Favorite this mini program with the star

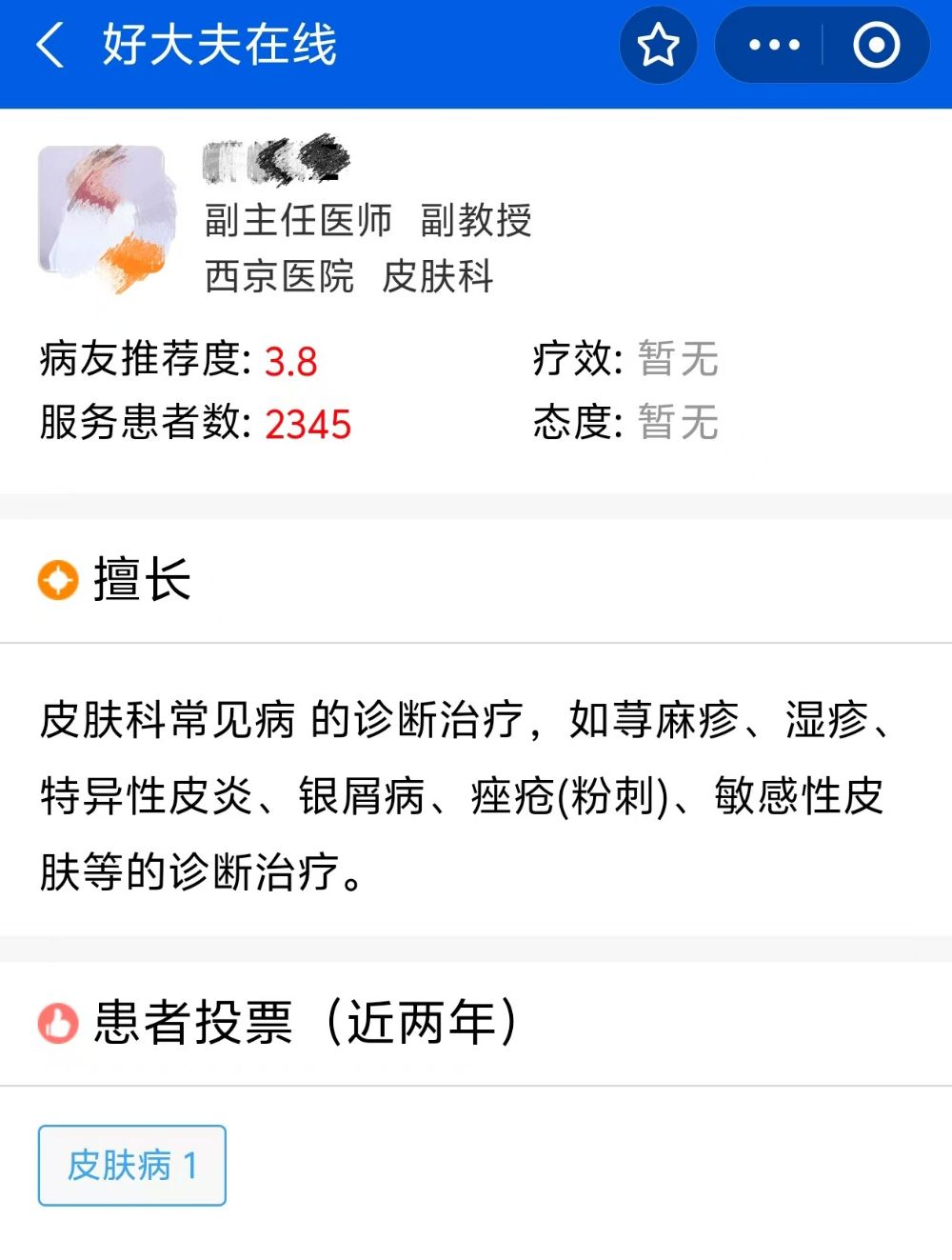[x=658, y=45]
